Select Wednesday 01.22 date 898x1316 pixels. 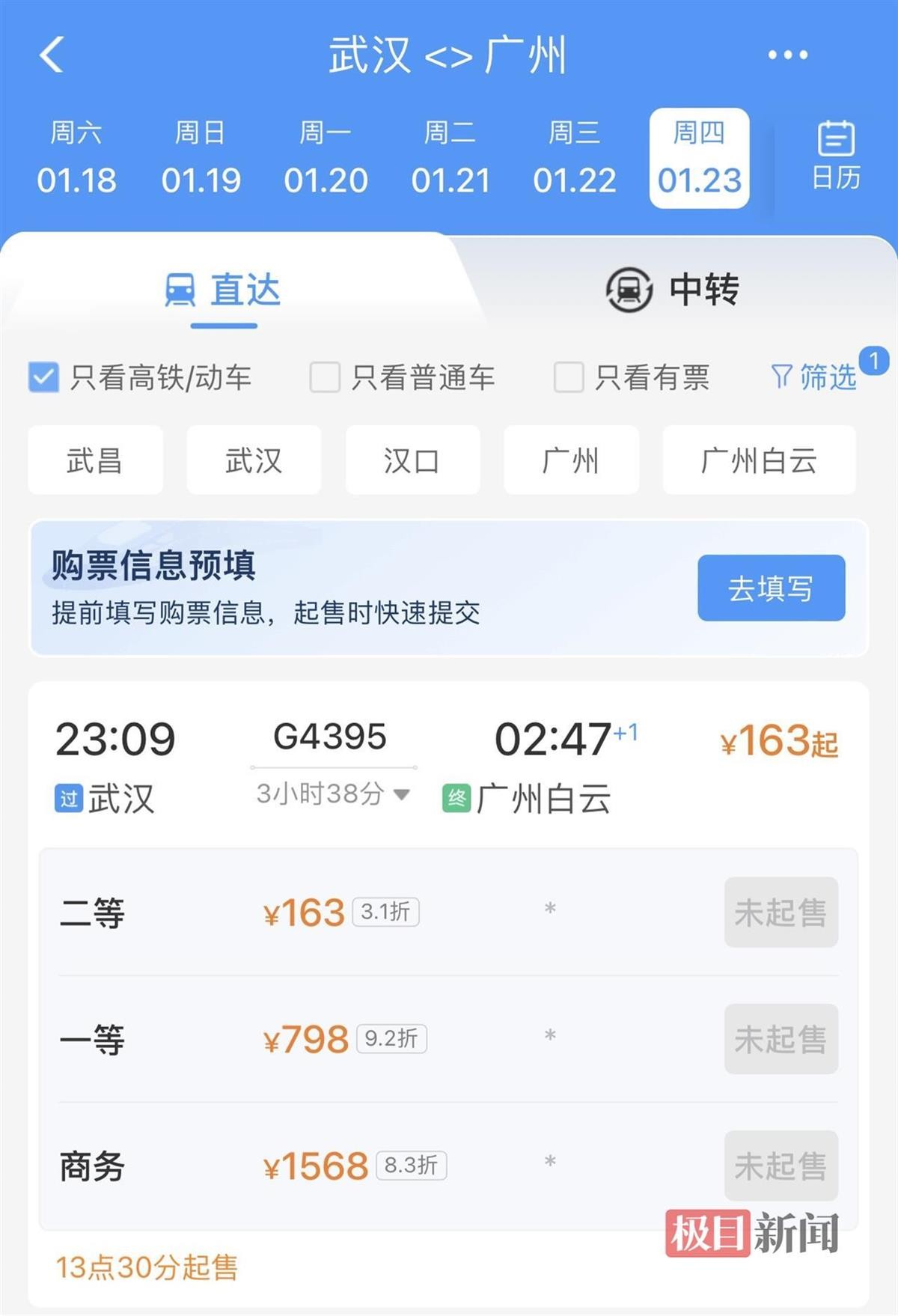(574, 158)
